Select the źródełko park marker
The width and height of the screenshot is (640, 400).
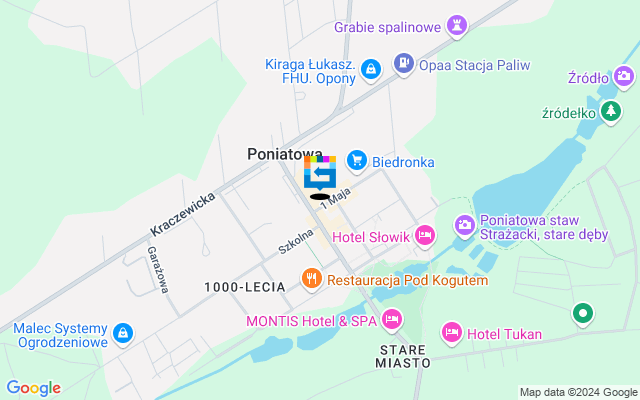click(x=612, y=113)
